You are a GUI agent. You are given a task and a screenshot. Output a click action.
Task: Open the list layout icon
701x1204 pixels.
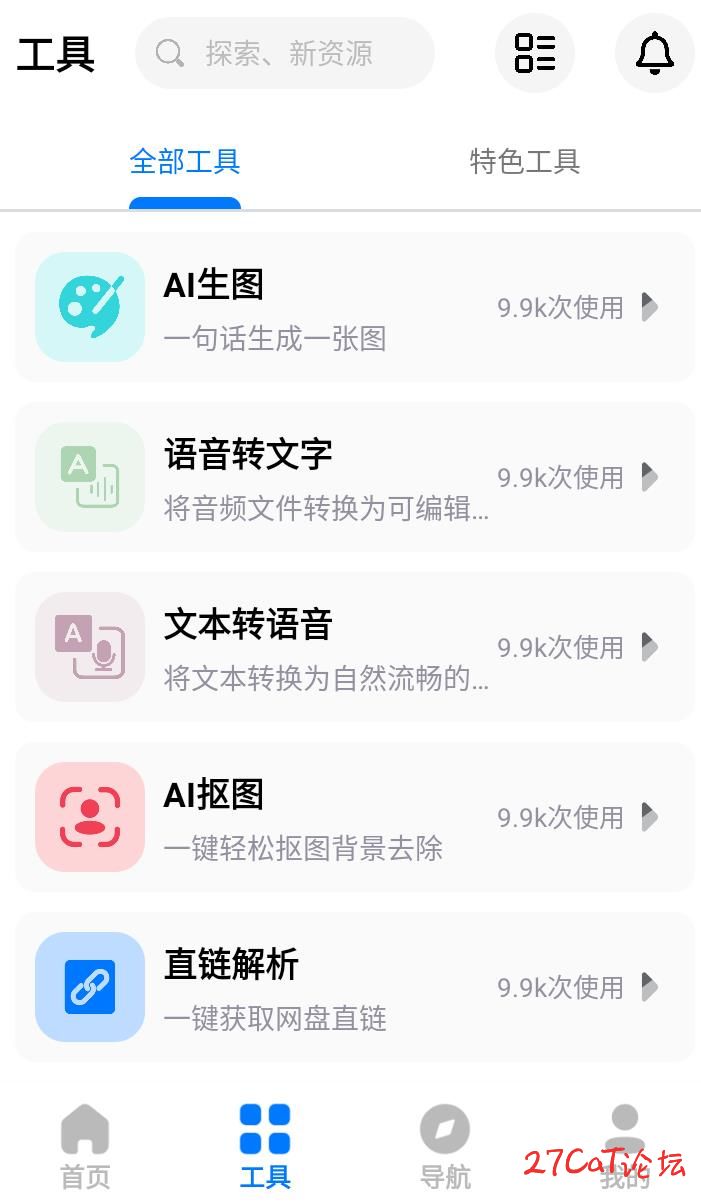(535, 53)
